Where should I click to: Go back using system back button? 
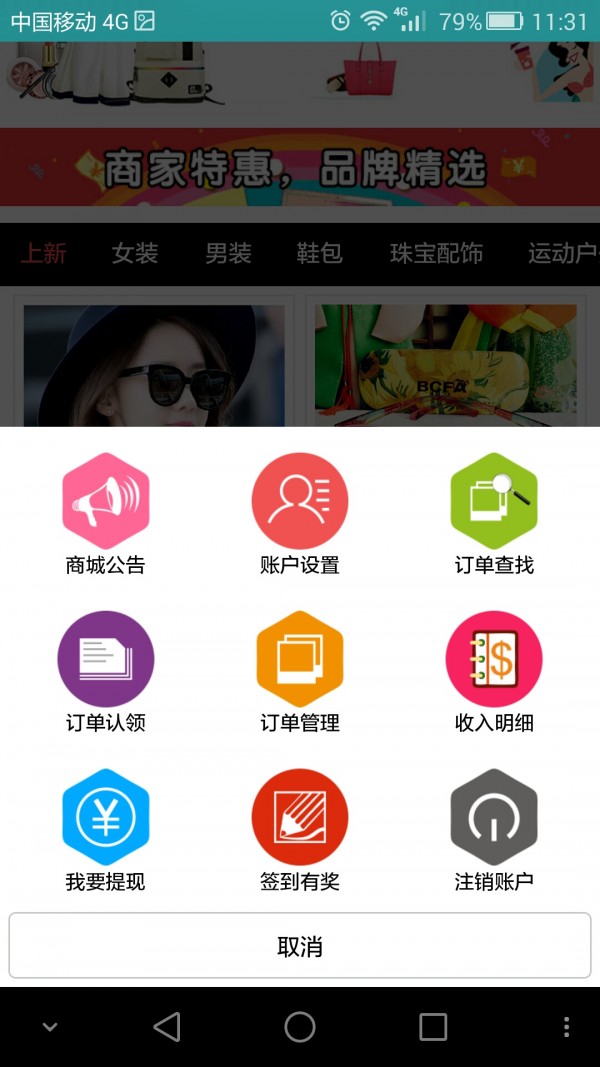[x=167, y=1027]
